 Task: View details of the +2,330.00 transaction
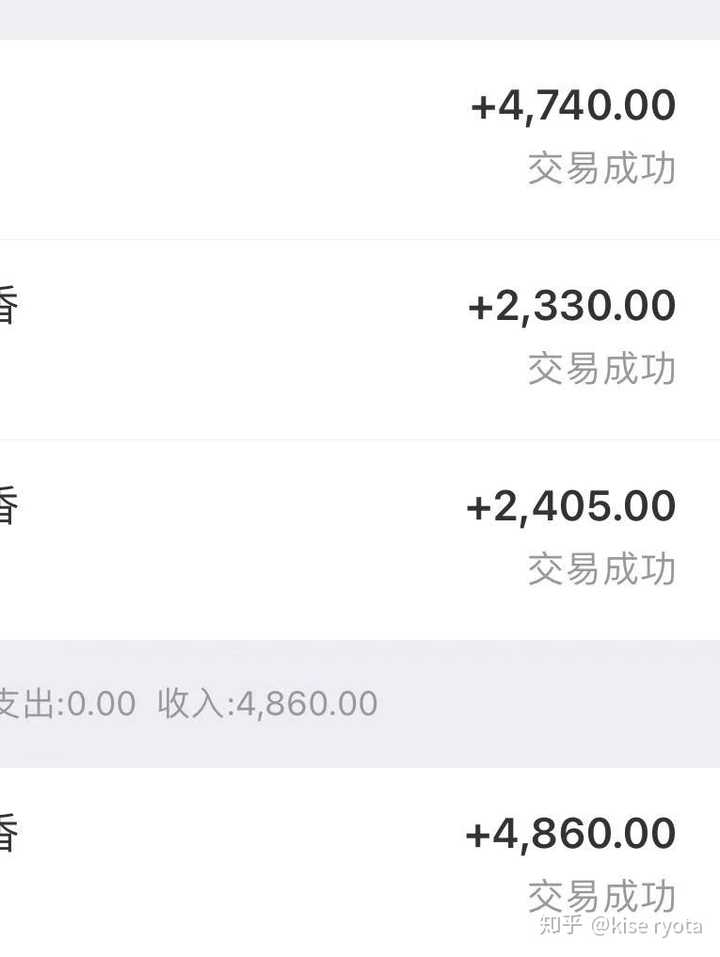(360, 339)
